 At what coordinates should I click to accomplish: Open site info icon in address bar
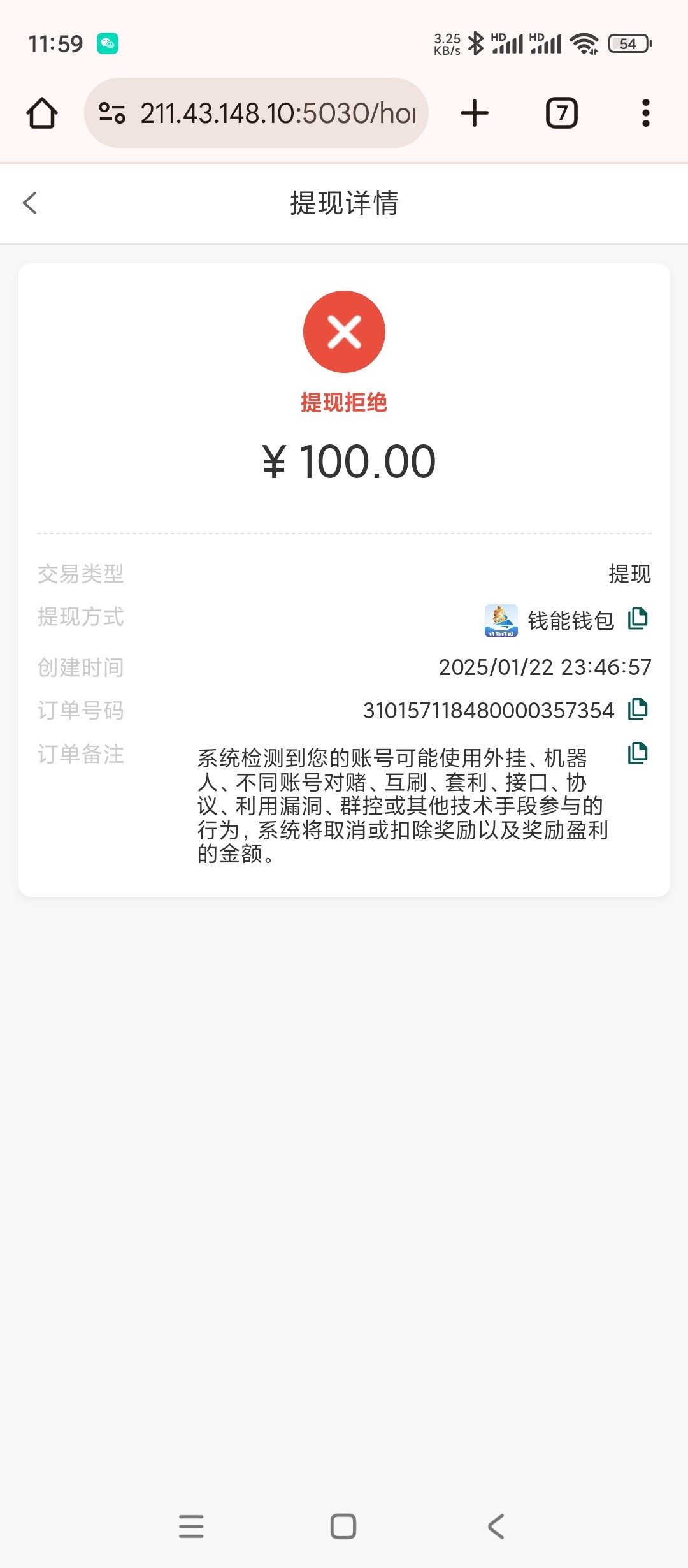[111, 113]
